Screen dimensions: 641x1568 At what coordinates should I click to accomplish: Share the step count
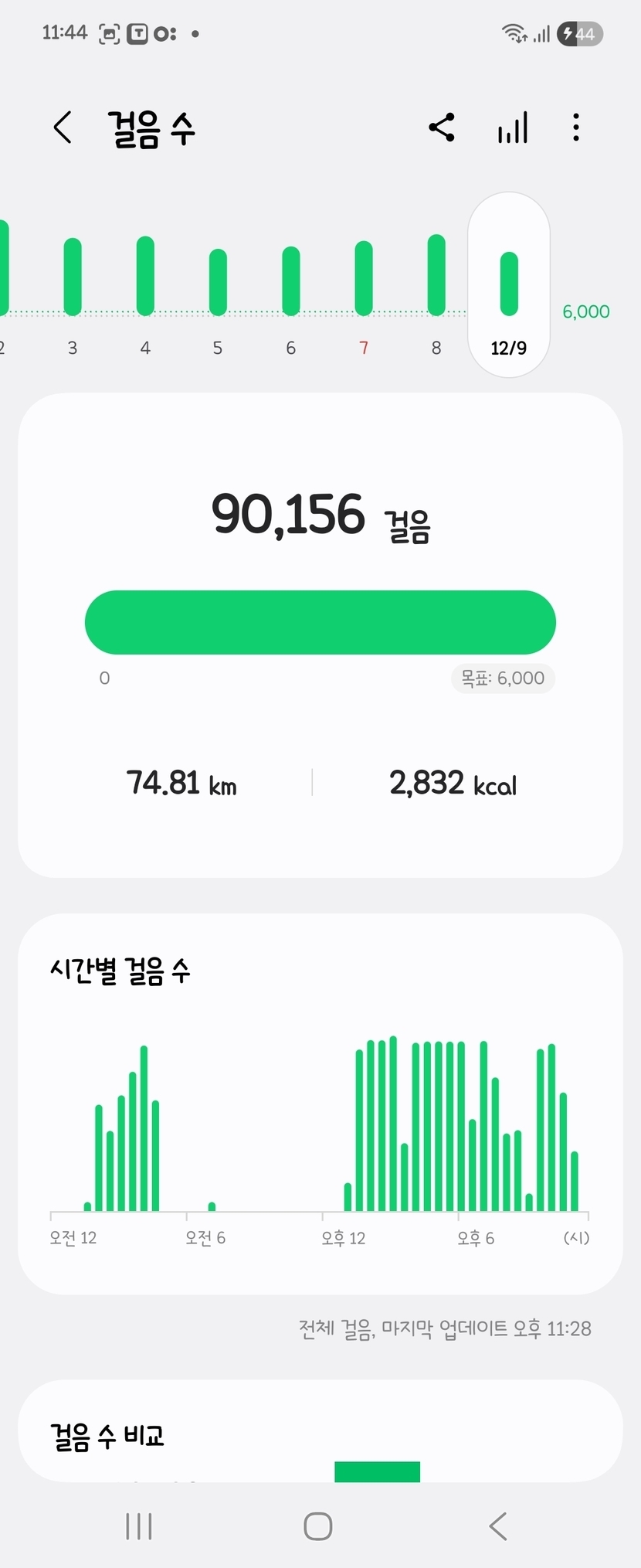(x=442, y=128)
